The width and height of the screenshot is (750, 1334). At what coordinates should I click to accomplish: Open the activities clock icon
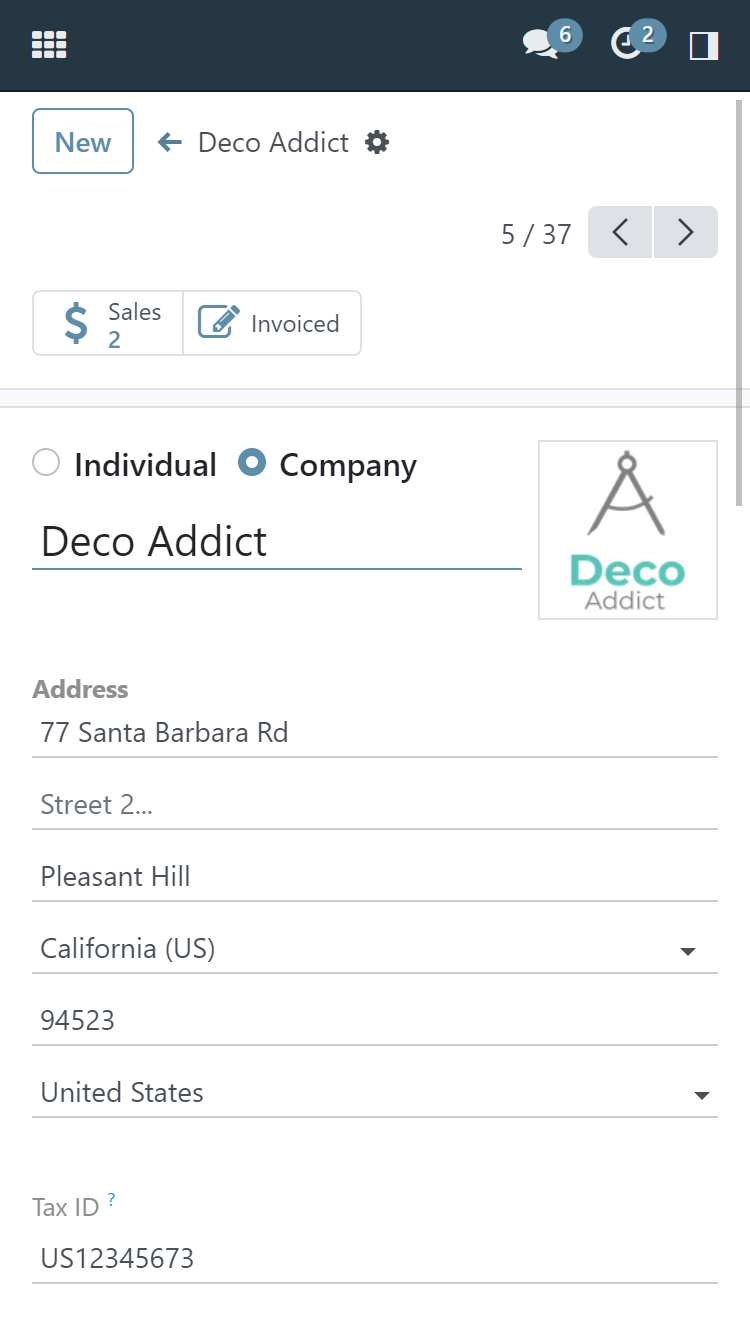click(x=627, y=44)
